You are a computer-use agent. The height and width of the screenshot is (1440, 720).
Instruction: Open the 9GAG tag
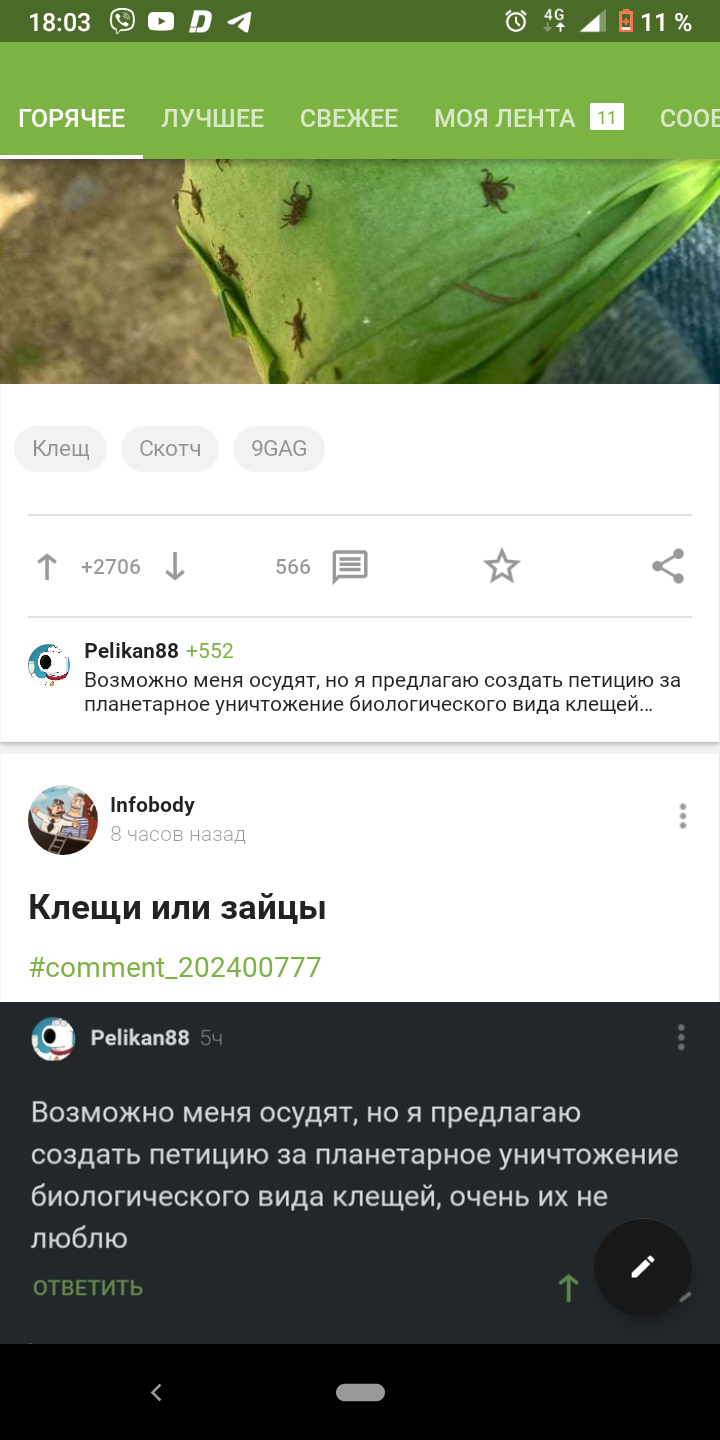click(279, 449)
